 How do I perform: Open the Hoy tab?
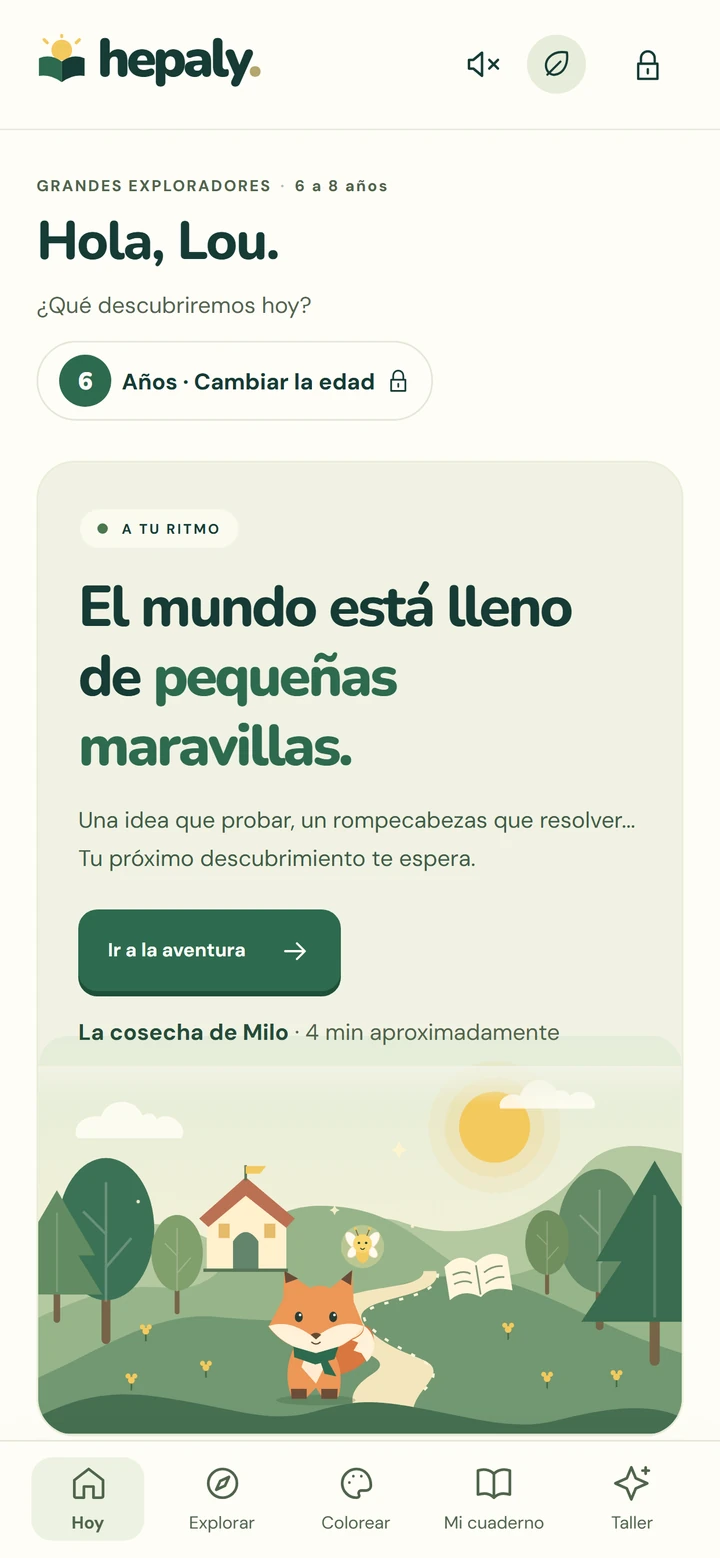(x=88, y=1498)
